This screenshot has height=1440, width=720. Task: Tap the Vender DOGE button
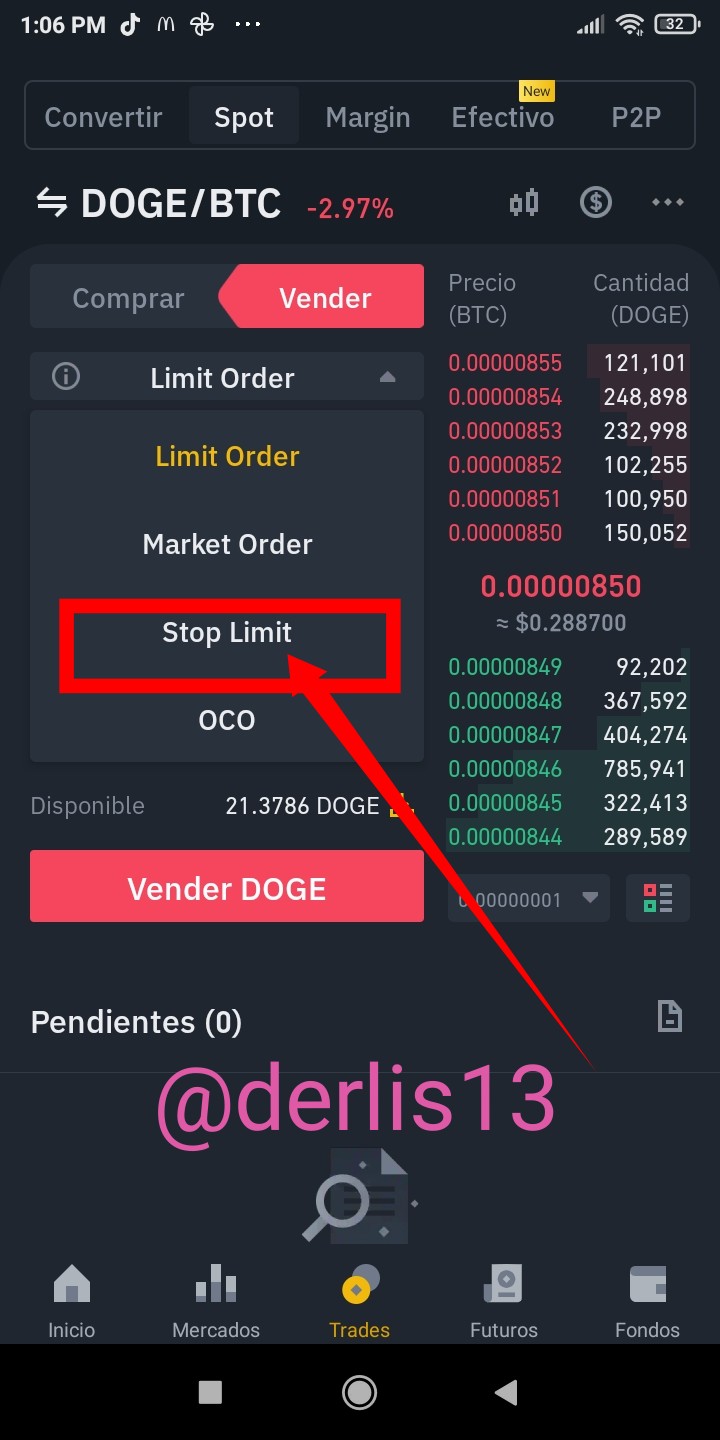227,888
